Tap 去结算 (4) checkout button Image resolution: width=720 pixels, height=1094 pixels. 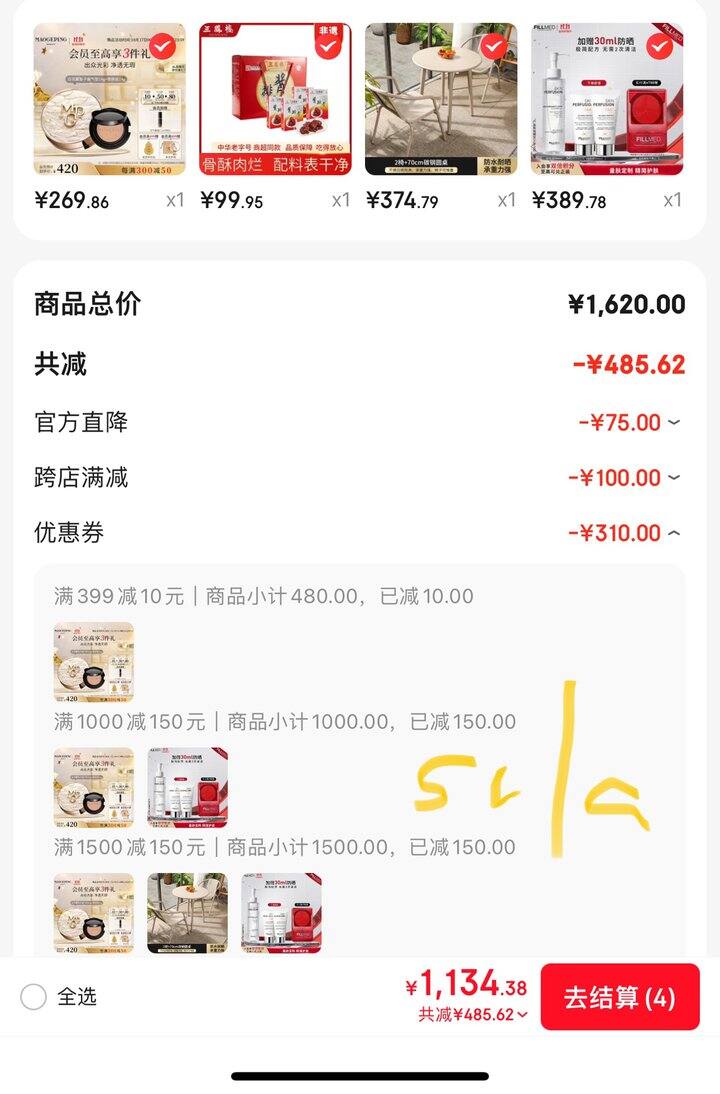[619, 997]
